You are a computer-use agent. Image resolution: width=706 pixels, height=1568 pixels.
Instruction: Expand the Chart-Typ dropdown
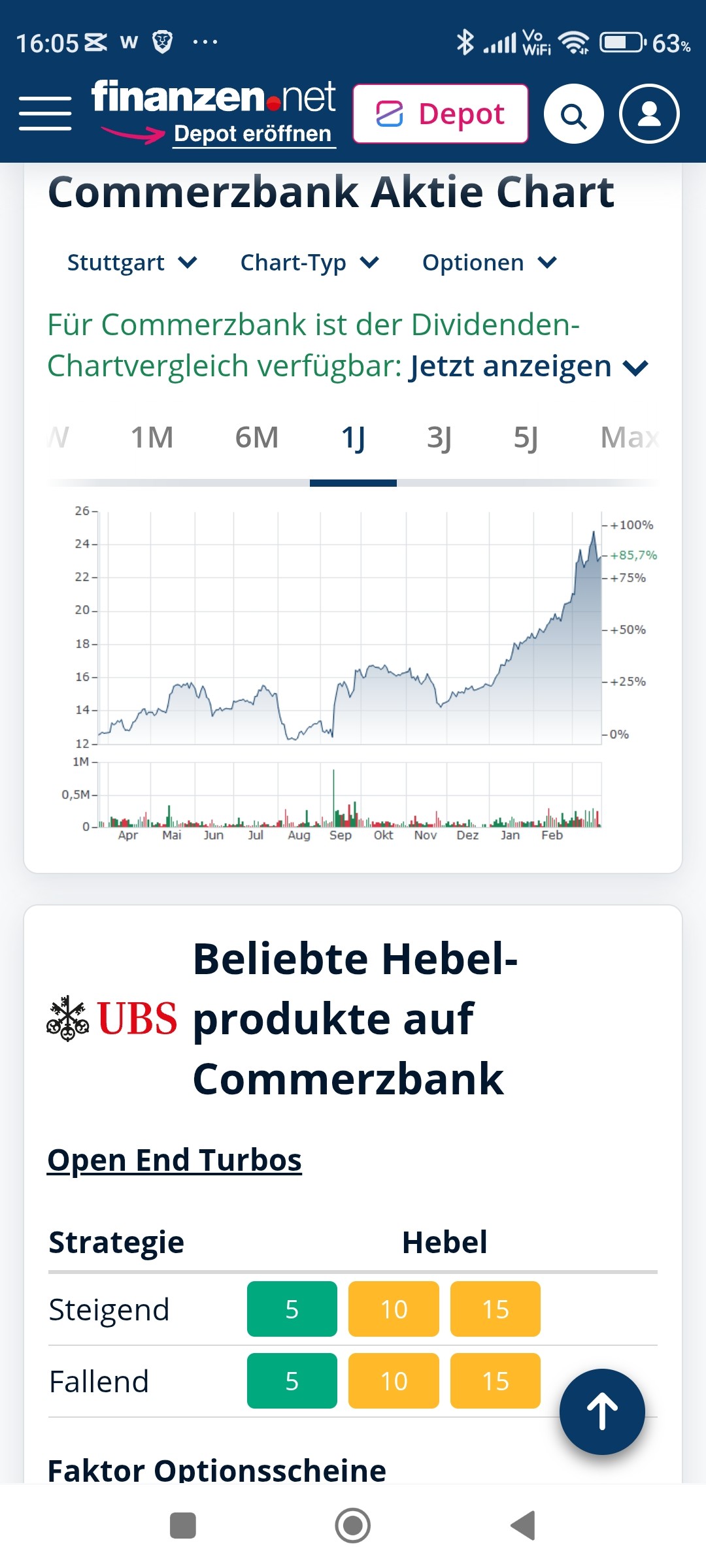click(309, 263)
